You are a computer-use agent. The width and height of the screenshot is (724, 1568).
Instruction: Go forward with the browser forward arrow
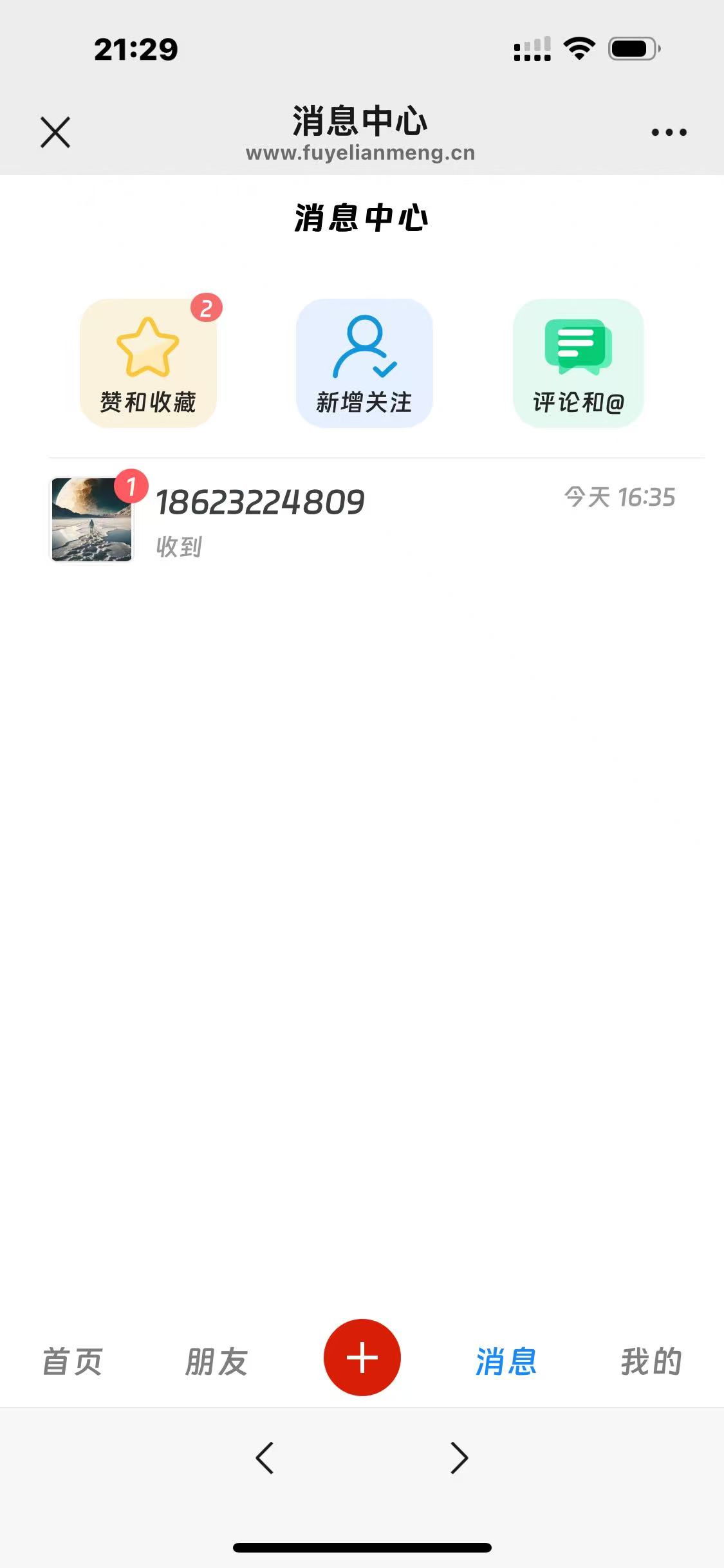pyautogui.click(x=459, y=1458)
